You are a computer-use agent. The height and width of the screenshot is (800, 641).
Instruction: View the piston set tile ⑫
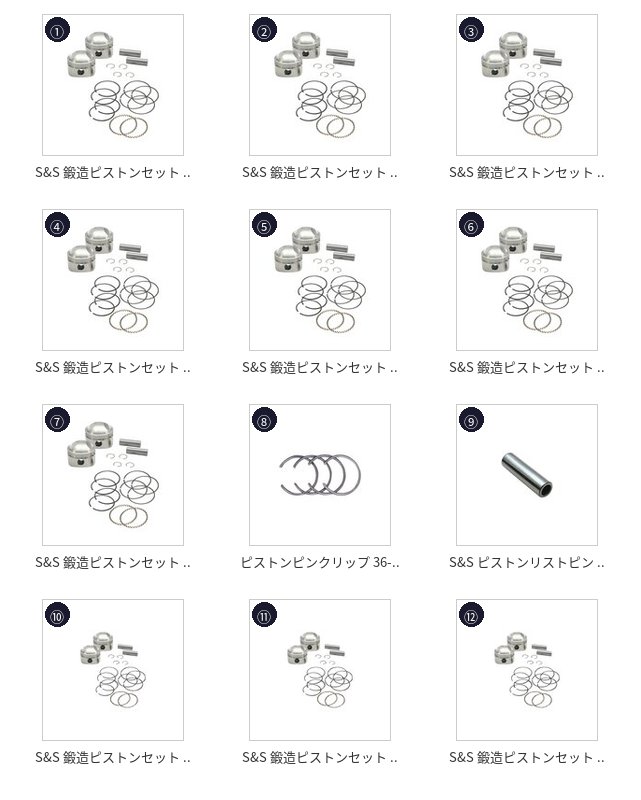(x=527, y=670)
